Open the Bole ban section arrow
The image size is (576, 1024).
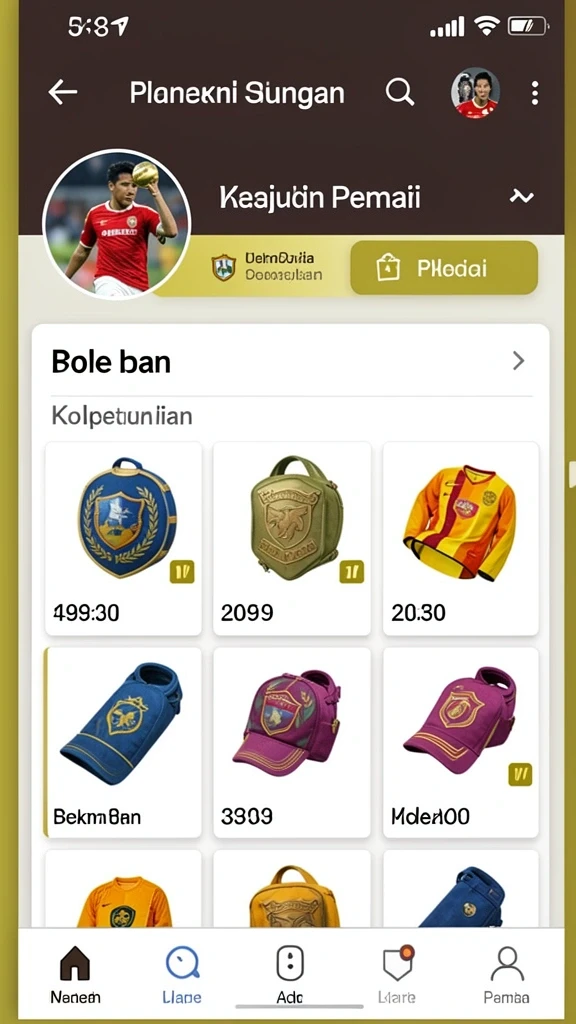(x=519, y=360)
